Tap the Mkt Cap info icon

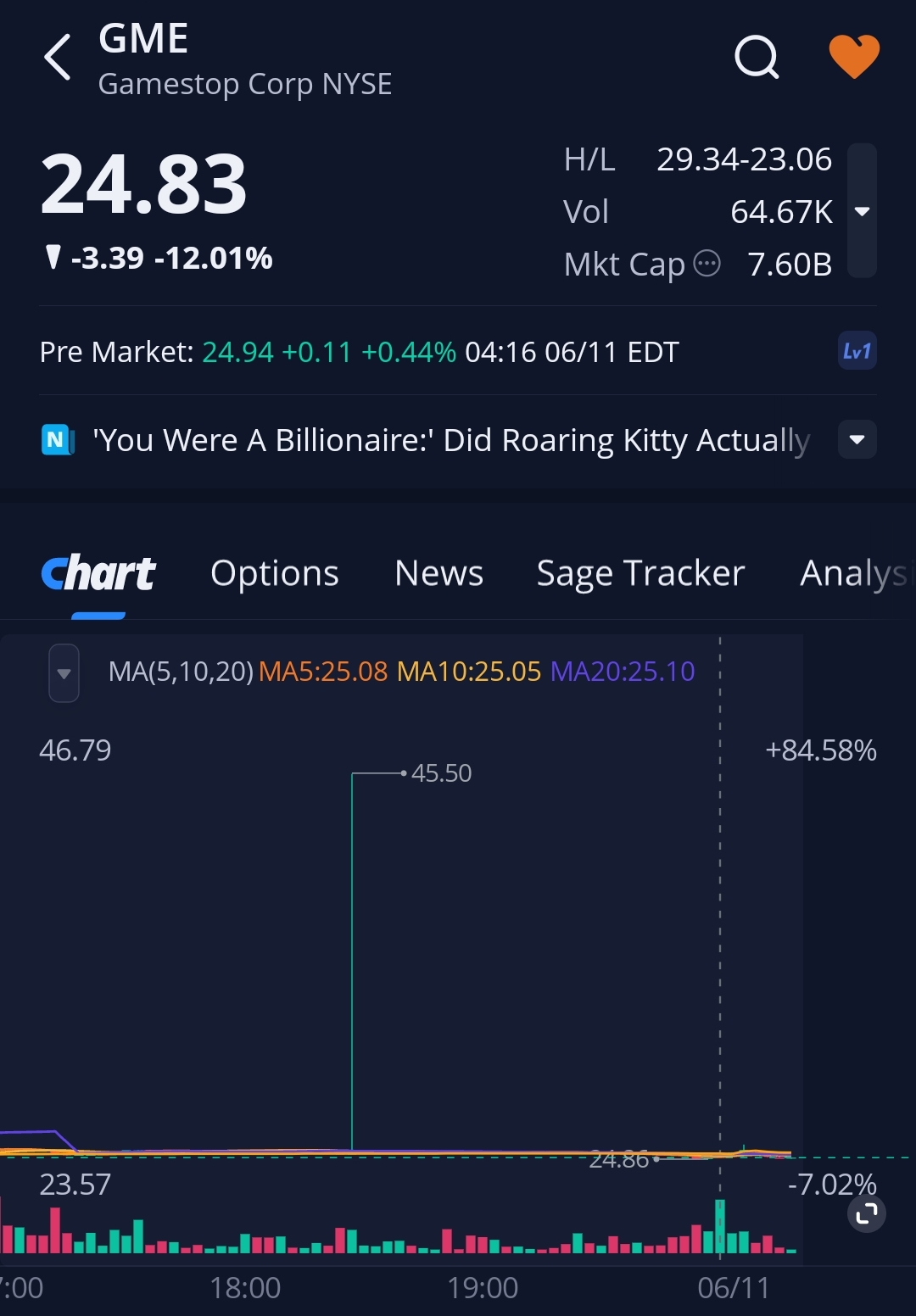click(707, 264)
